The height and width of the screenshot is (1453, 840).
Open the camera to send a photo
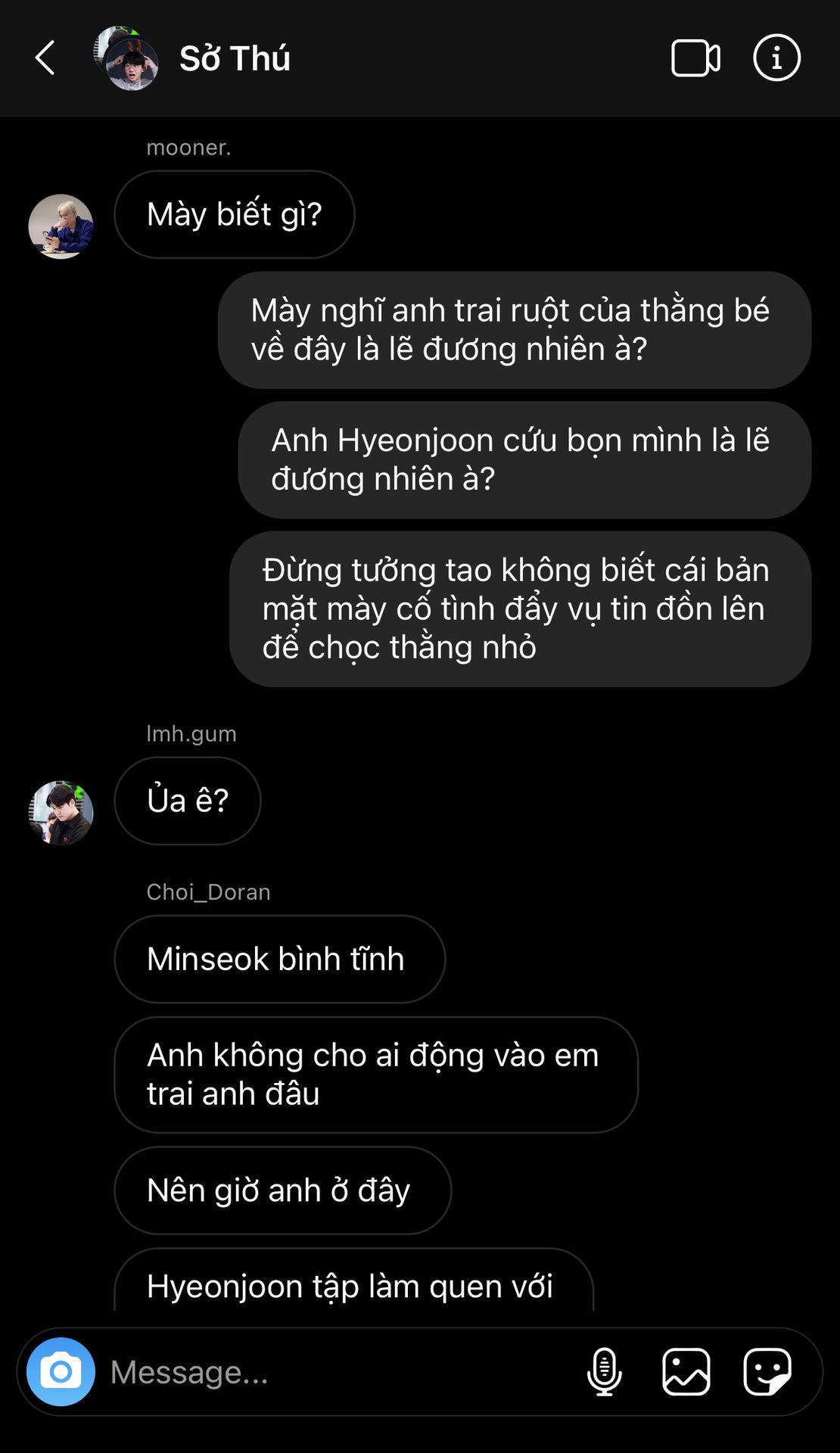pyautogui.click(x=61, y=1371)
